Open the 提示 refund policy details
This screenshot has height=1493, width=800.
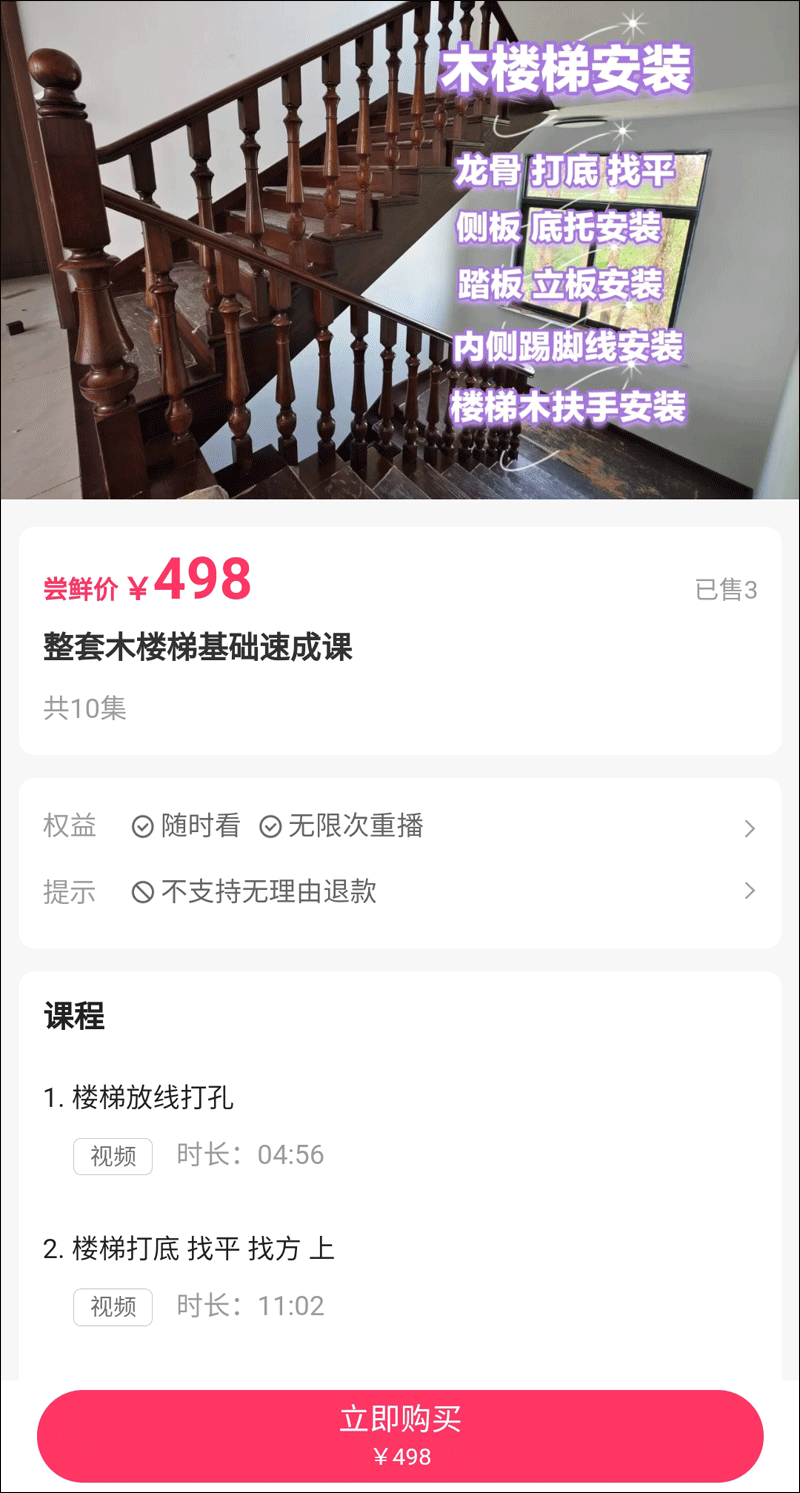point(750,891)
